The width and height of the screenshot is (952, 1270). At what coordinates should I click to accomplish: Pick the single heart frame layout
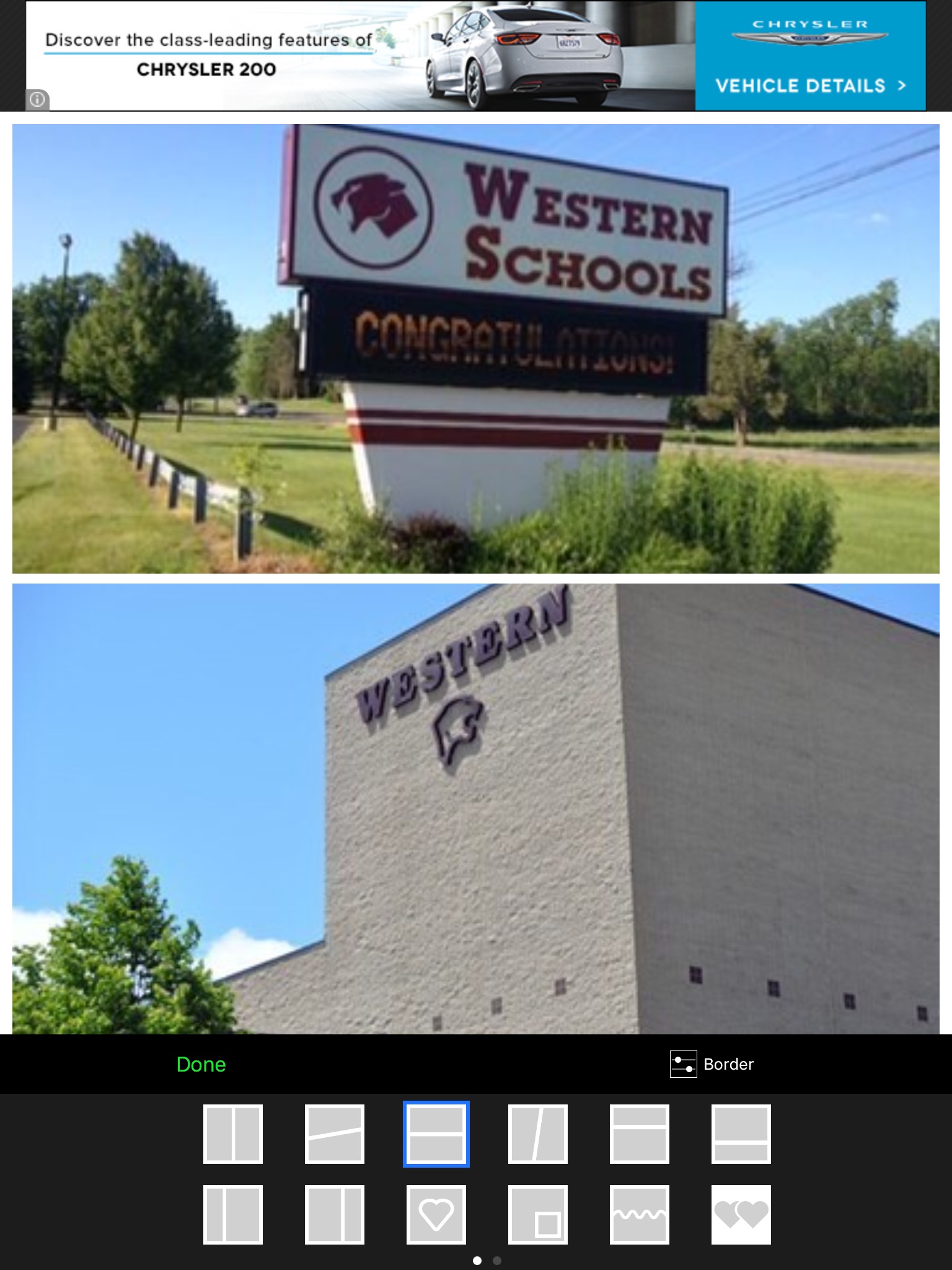(x=436, y=1215)
